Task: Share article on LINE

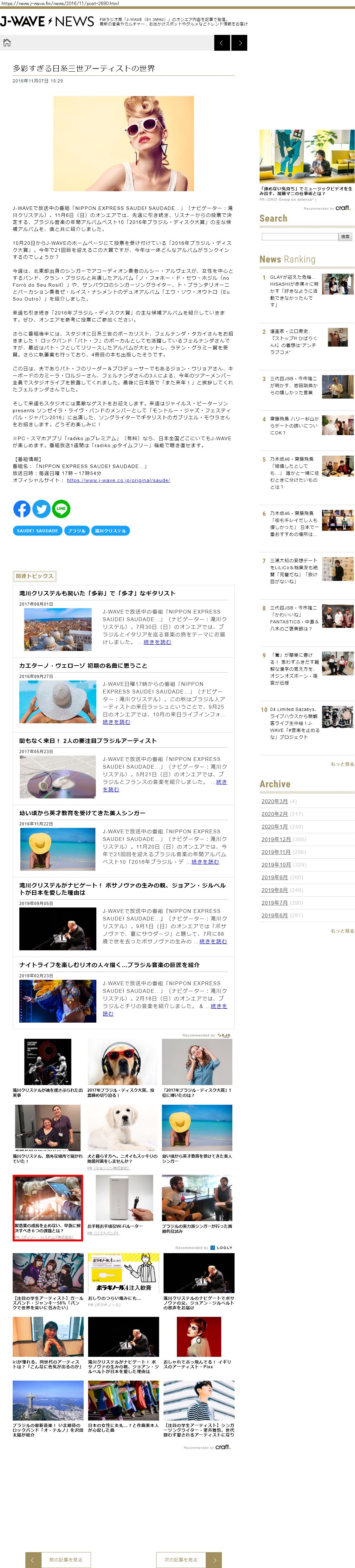Action: [61, 508]
